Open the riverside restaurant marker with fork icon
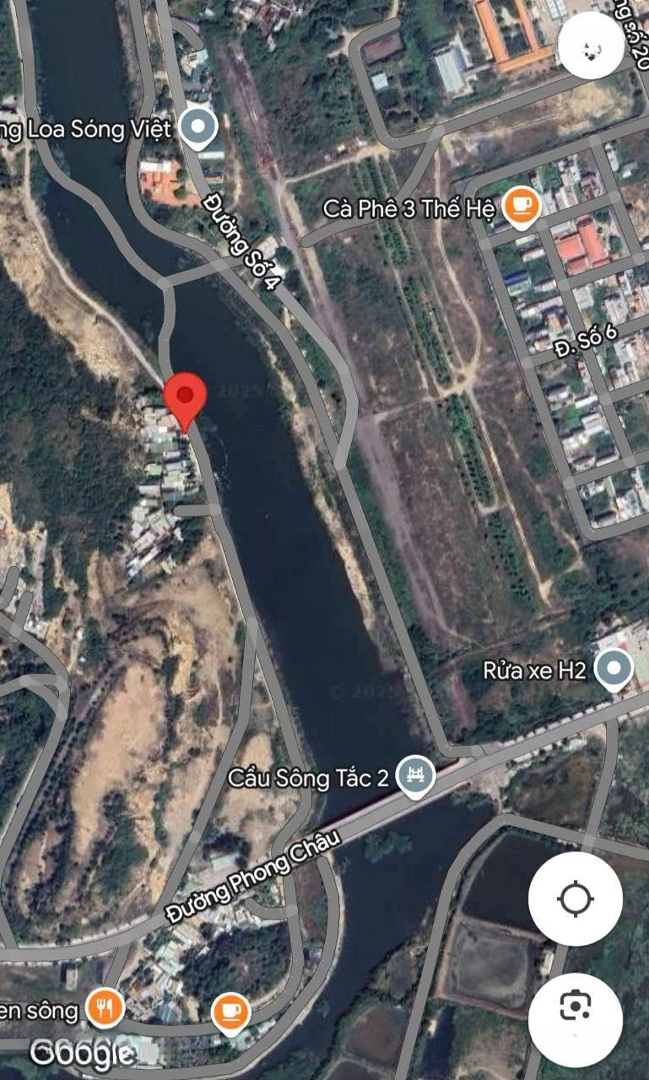Image resolution: width=649 pixels, height=1080 pixels. pyautogui.click(x=105, y=1010)
